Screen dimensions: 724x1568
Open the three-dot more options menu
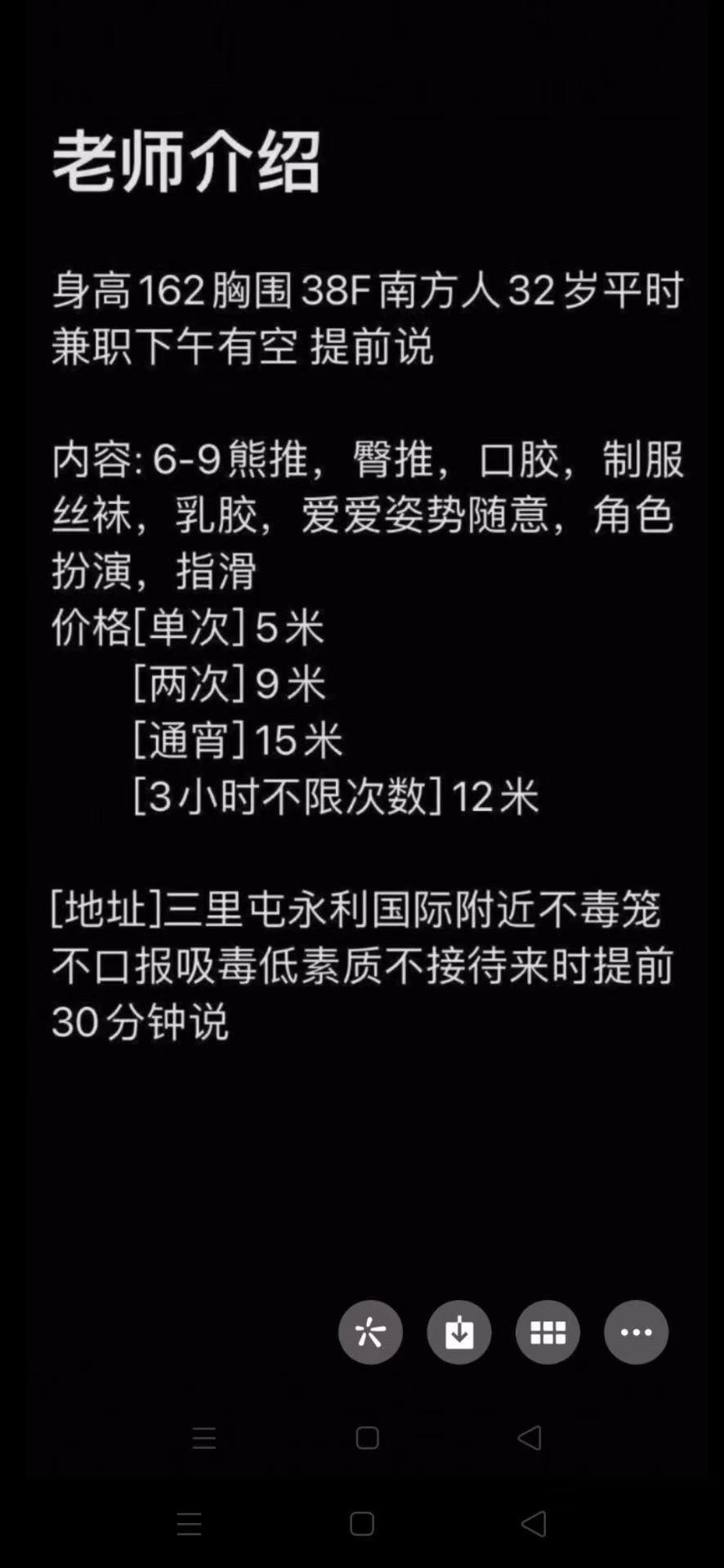click(x=636, y=1332)
